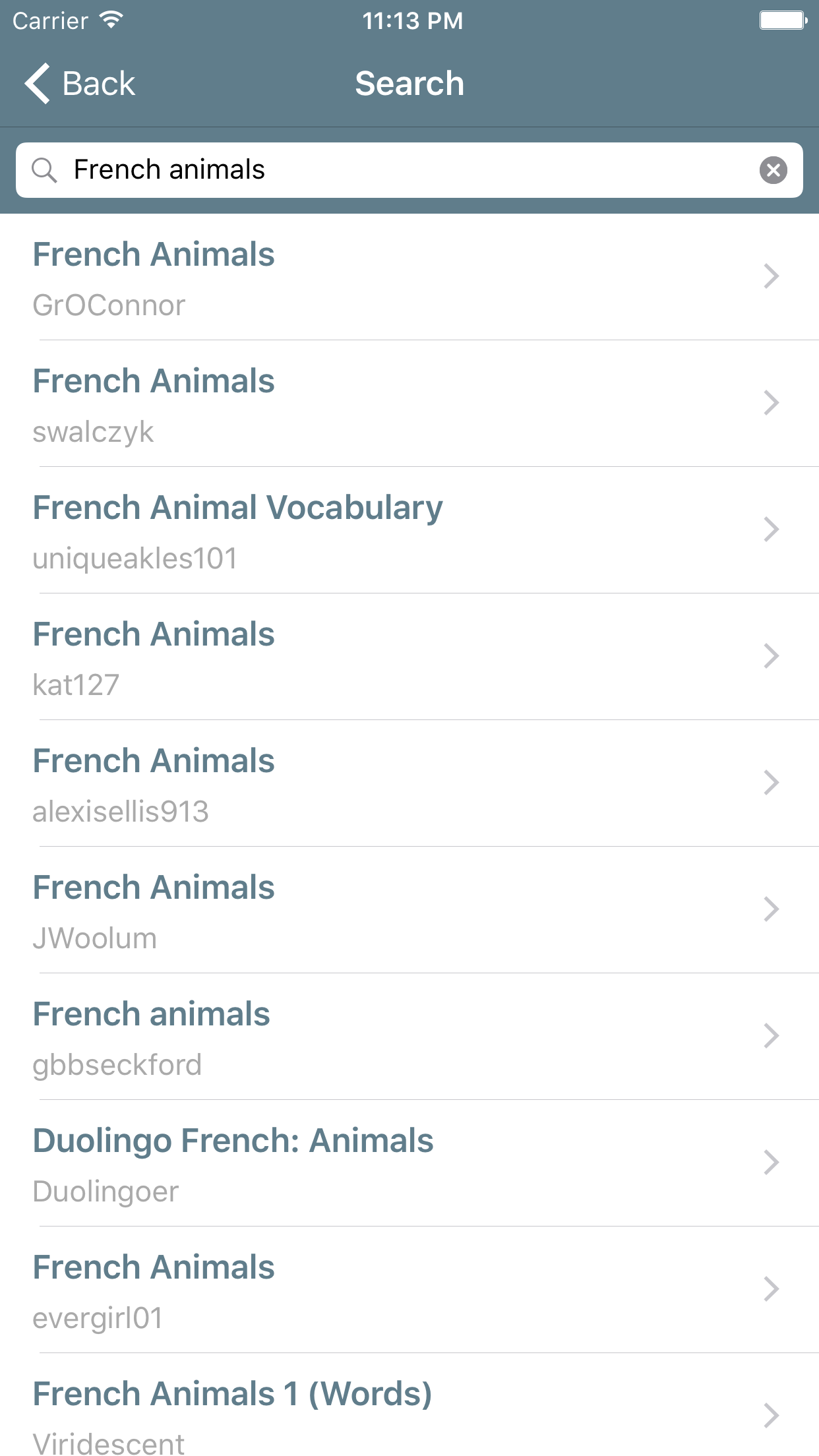Screen dimensions: 819x1456
Task: View French Animals by evergirl01
Action: point(409,1290)
